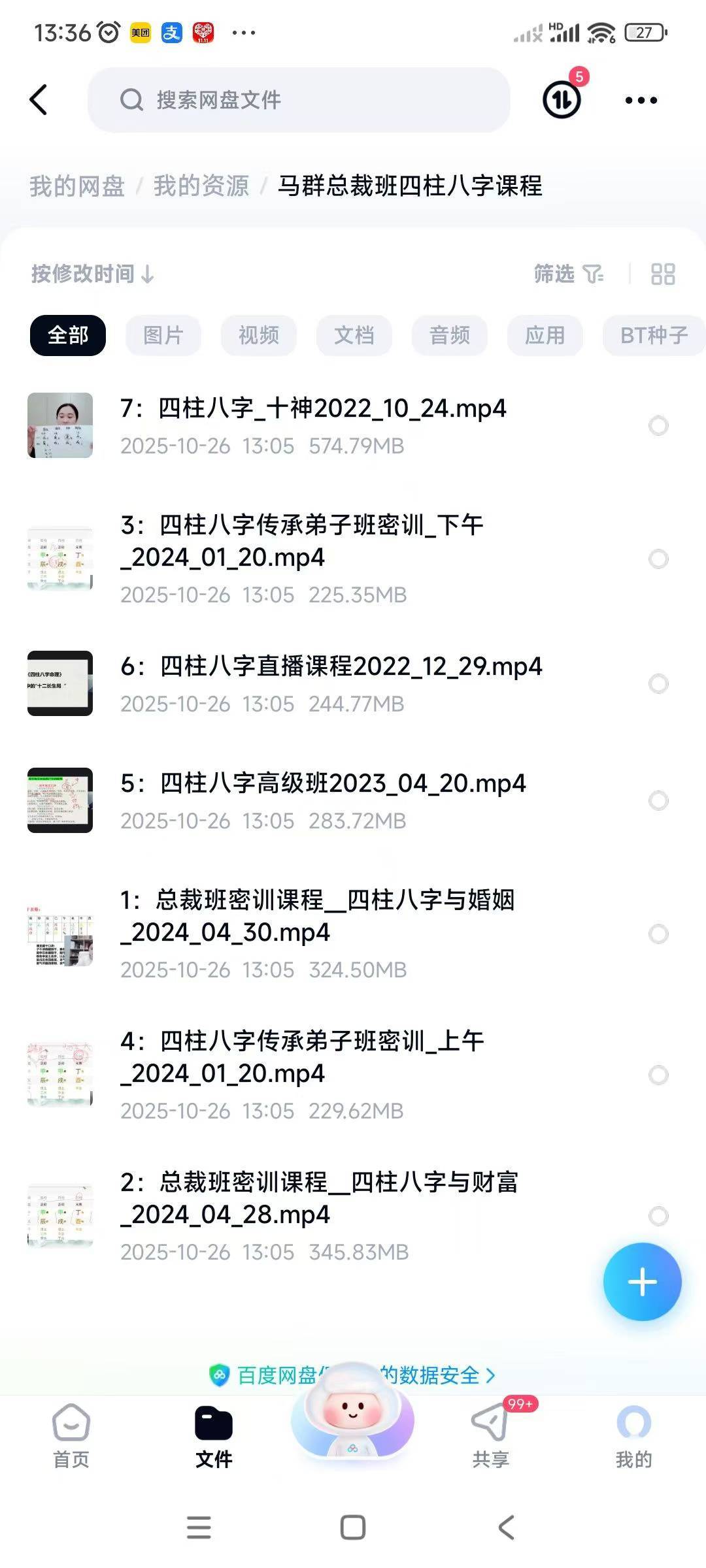
Task: Open the 筛选 filter
Action: 568,274
